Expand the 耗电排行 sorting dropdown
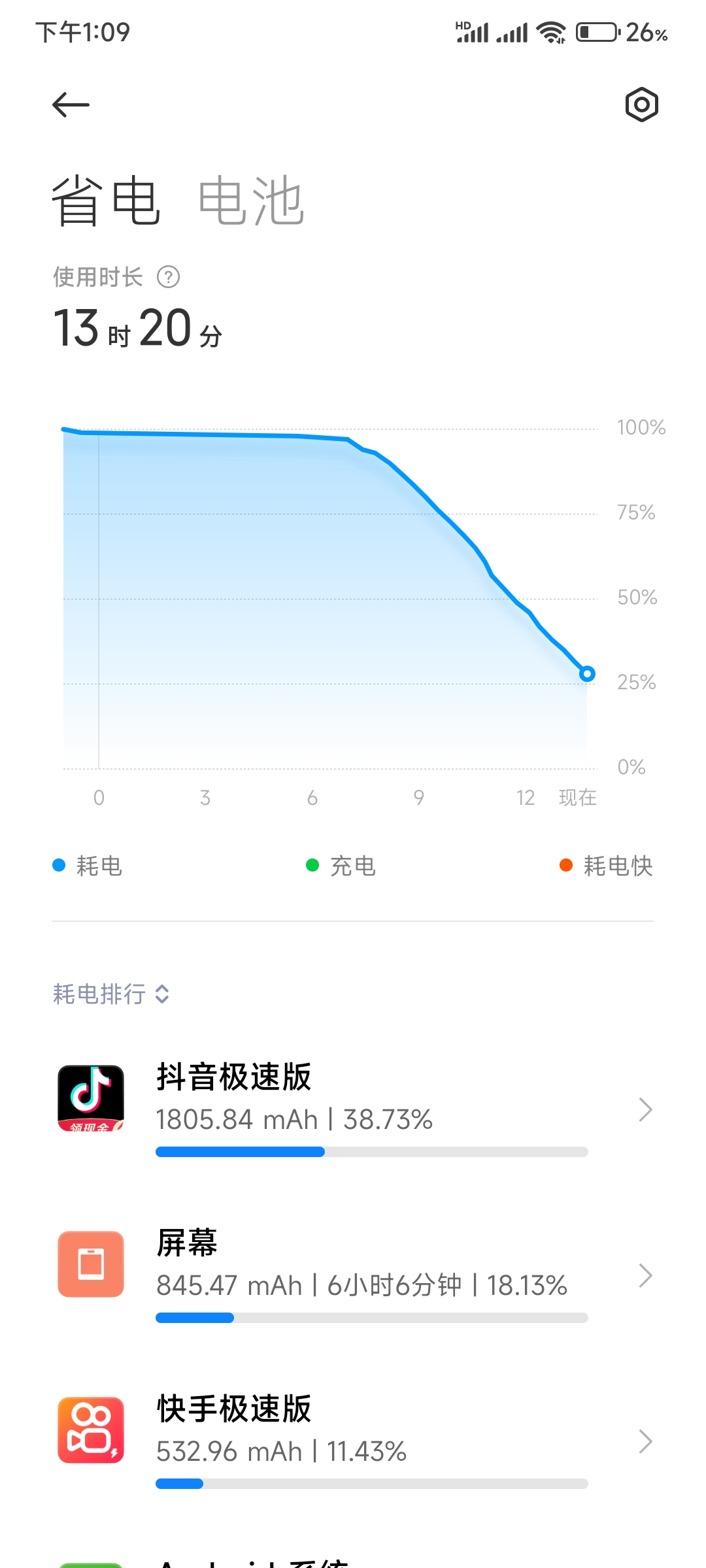This screenshot has width=706, height=1568. click(111, 994)
